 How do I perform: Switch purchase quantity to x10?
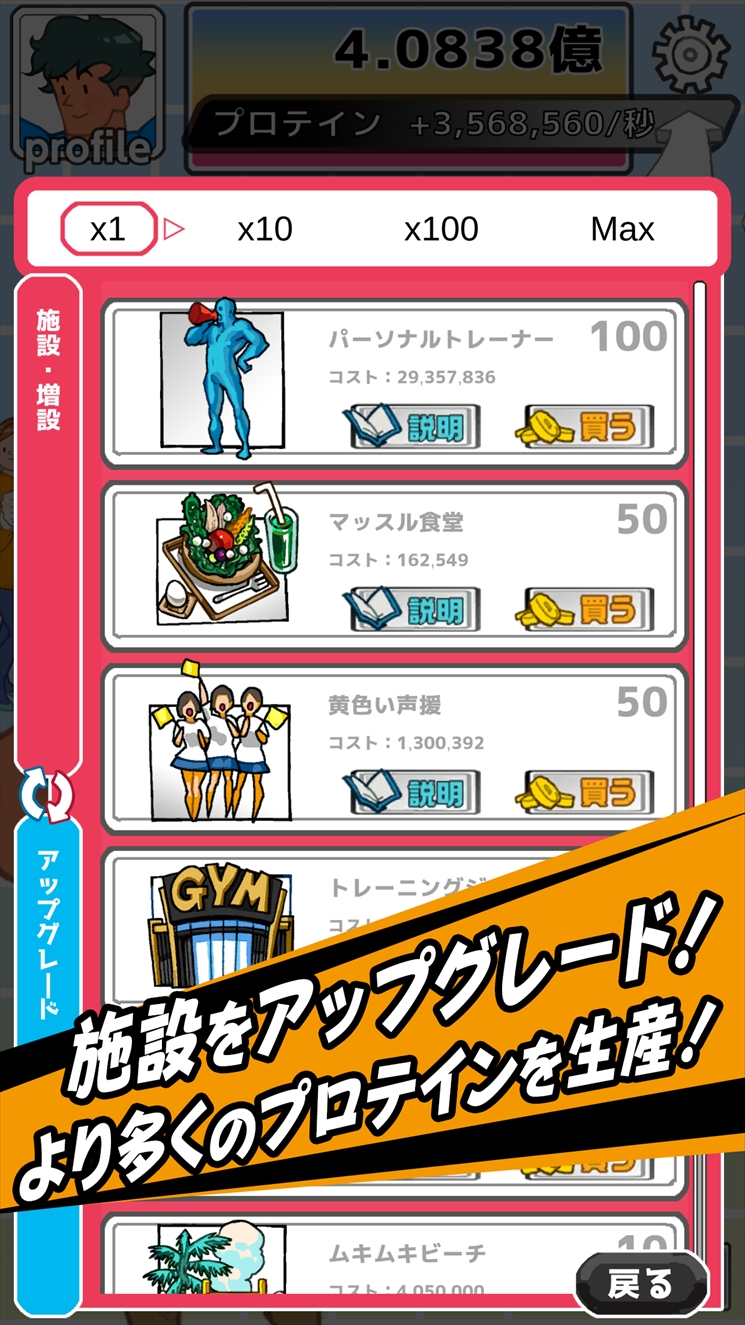tap(265, 229)
